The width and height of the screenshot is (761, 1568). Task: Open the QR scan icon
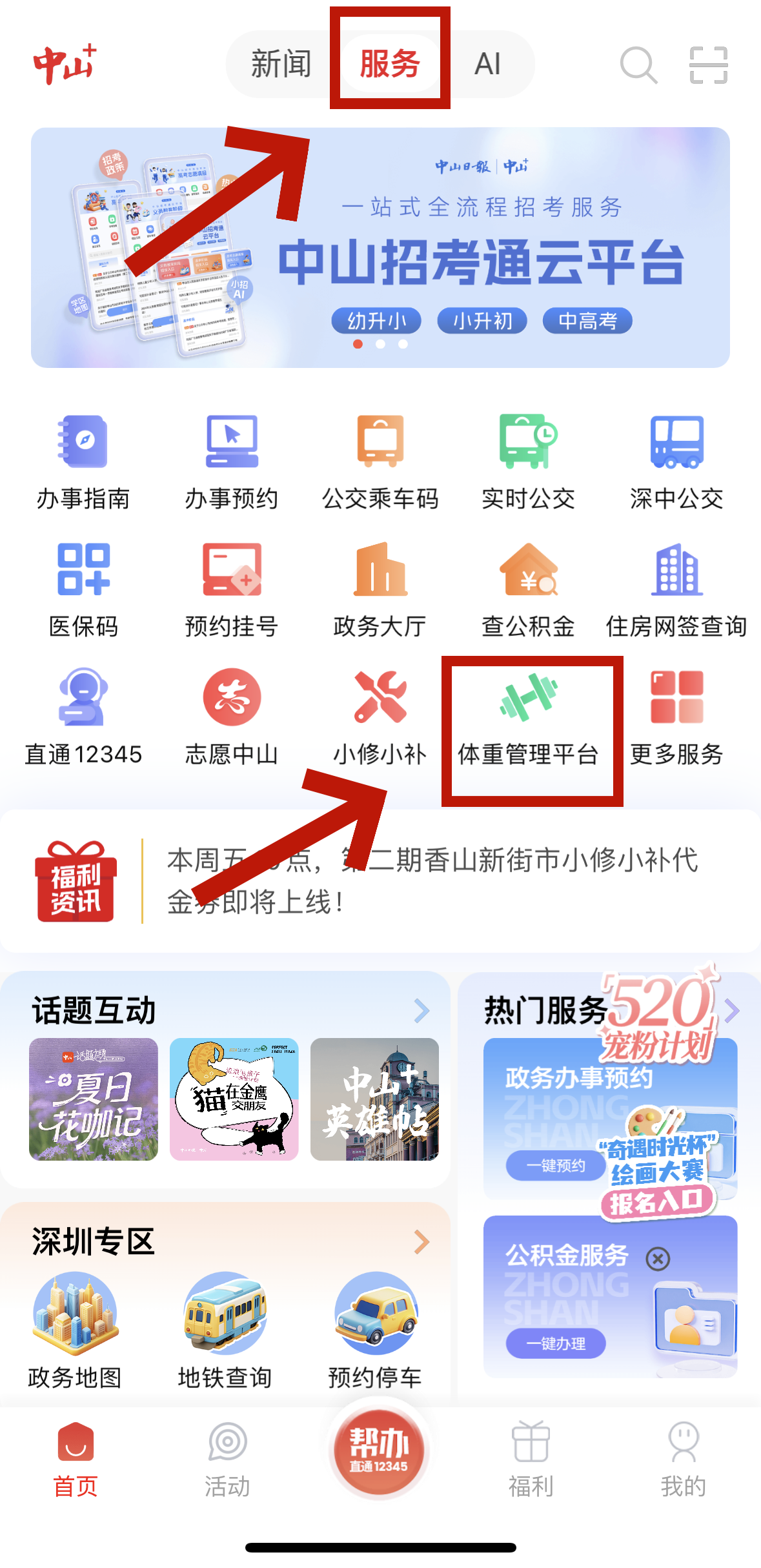tap(708, 65)
